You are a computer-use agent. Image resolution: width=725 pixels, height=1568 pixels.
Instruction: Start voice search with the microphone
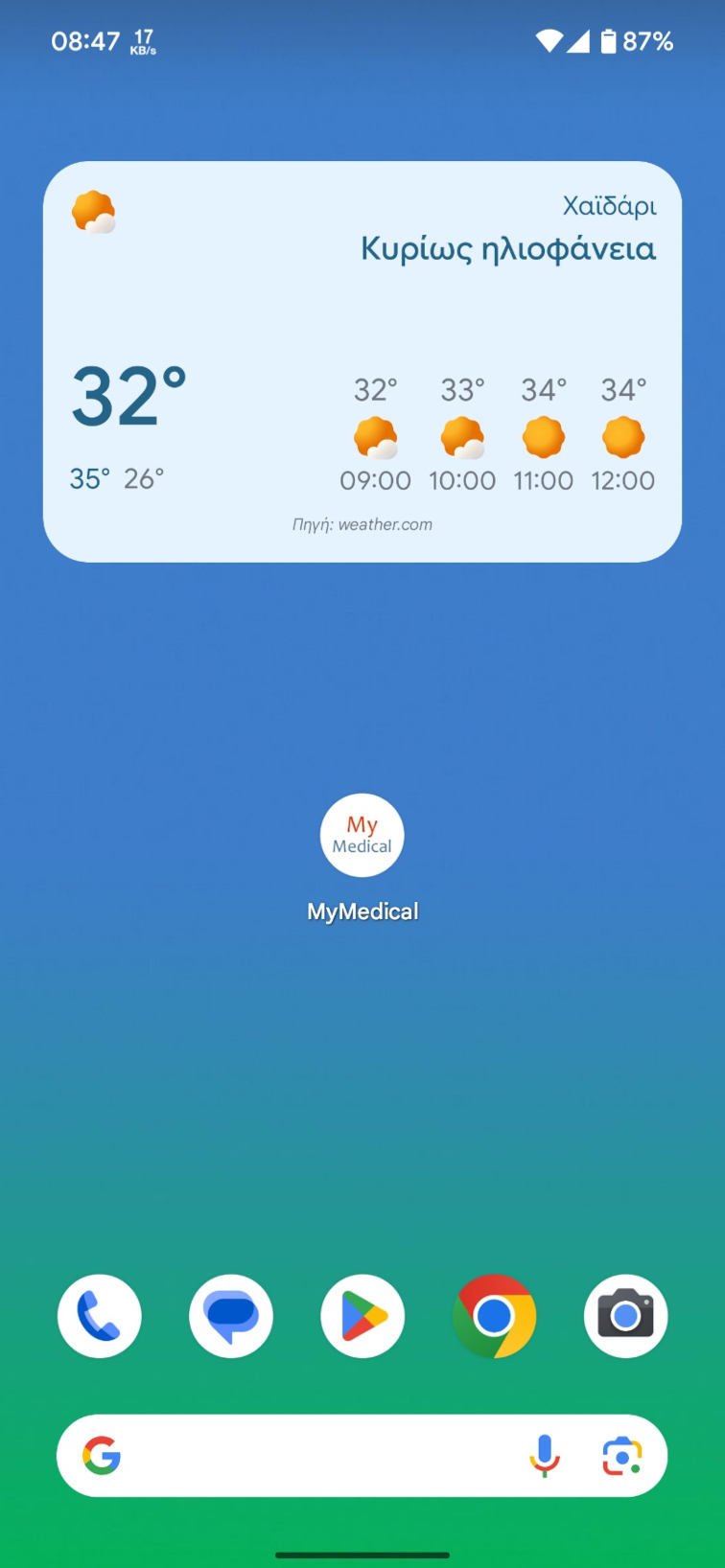[x=544, y=1456]
